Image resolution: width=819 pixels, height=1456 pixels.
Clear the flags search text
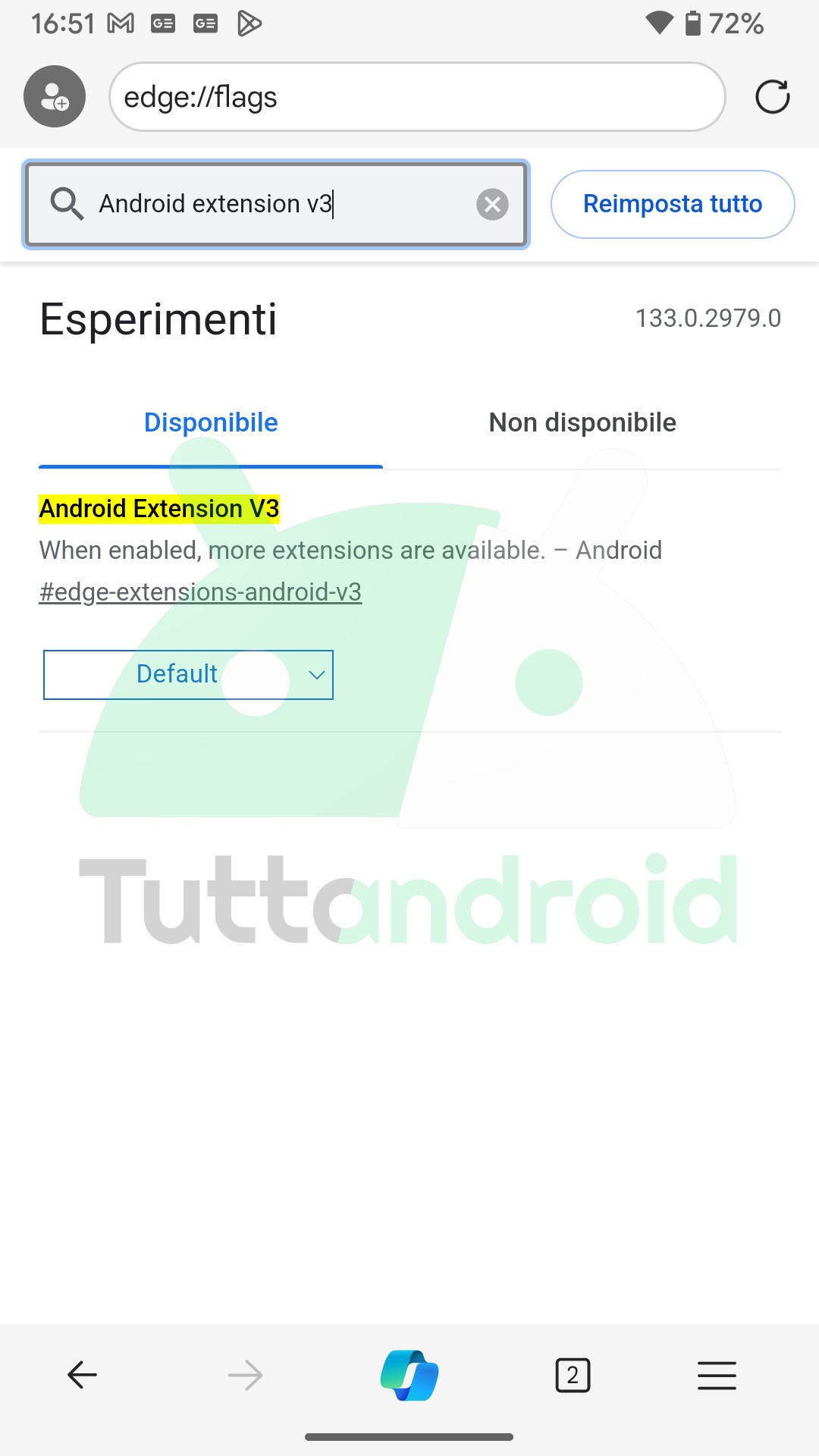pyautogui.click(x=492, y=204)
